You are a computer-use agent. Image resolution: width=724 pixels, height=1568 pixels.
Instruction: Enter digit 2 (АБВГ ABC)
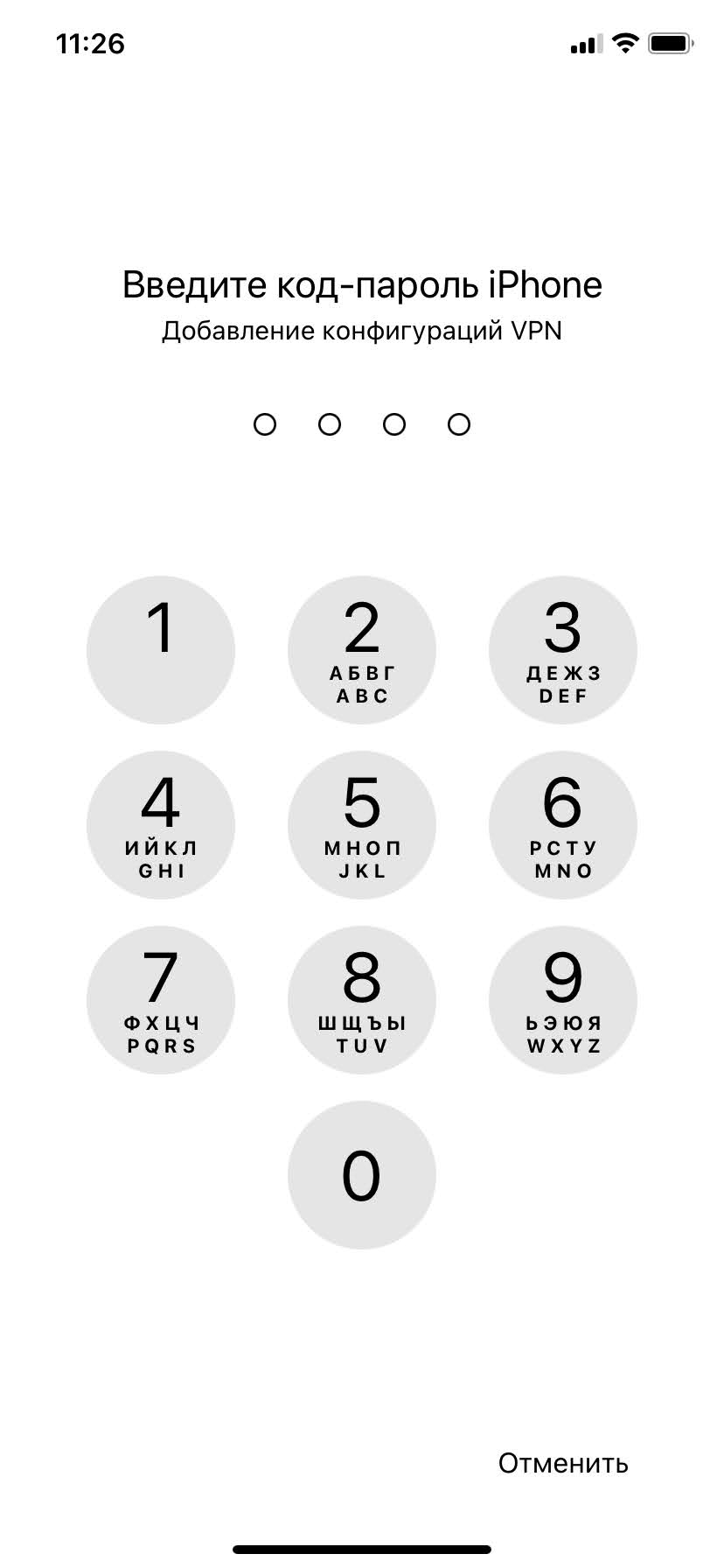tap(362, 650)
